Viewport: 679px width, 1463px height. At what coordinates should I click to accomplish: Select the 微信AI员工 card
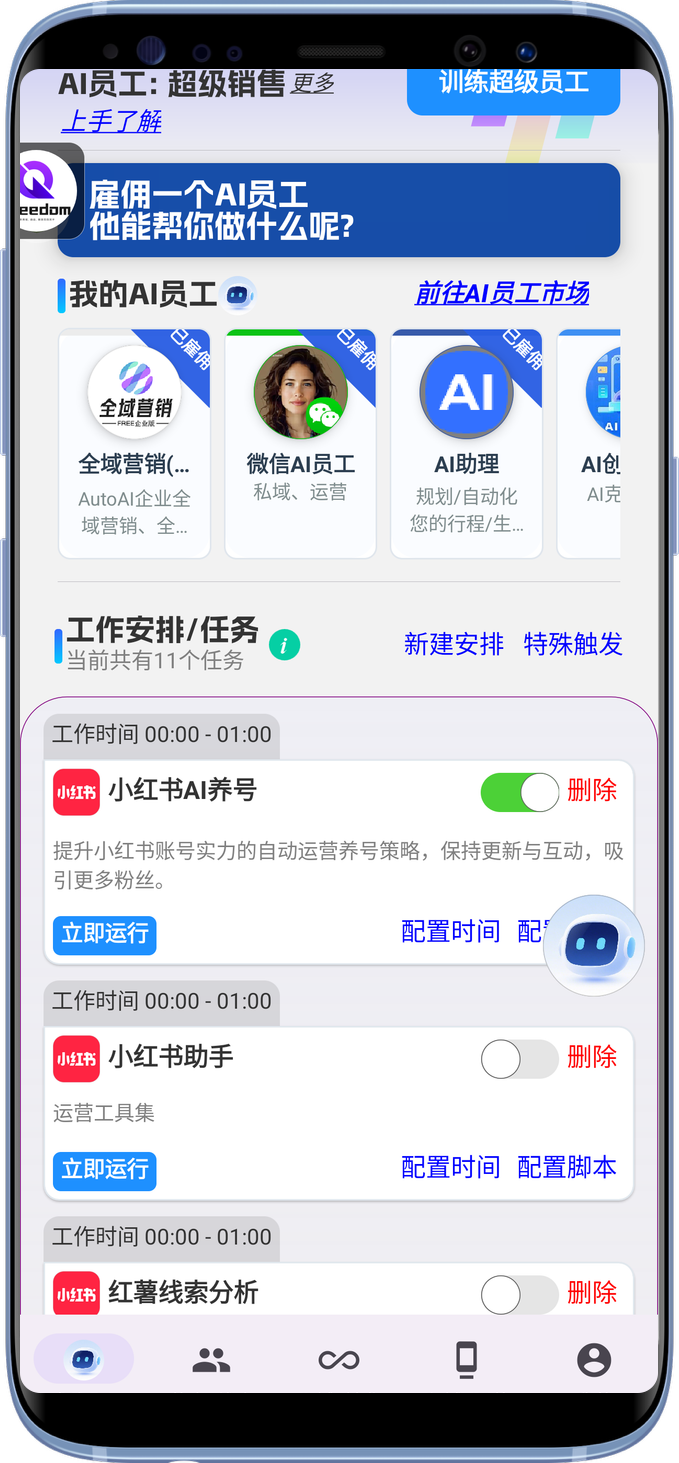tap(300, 443)
